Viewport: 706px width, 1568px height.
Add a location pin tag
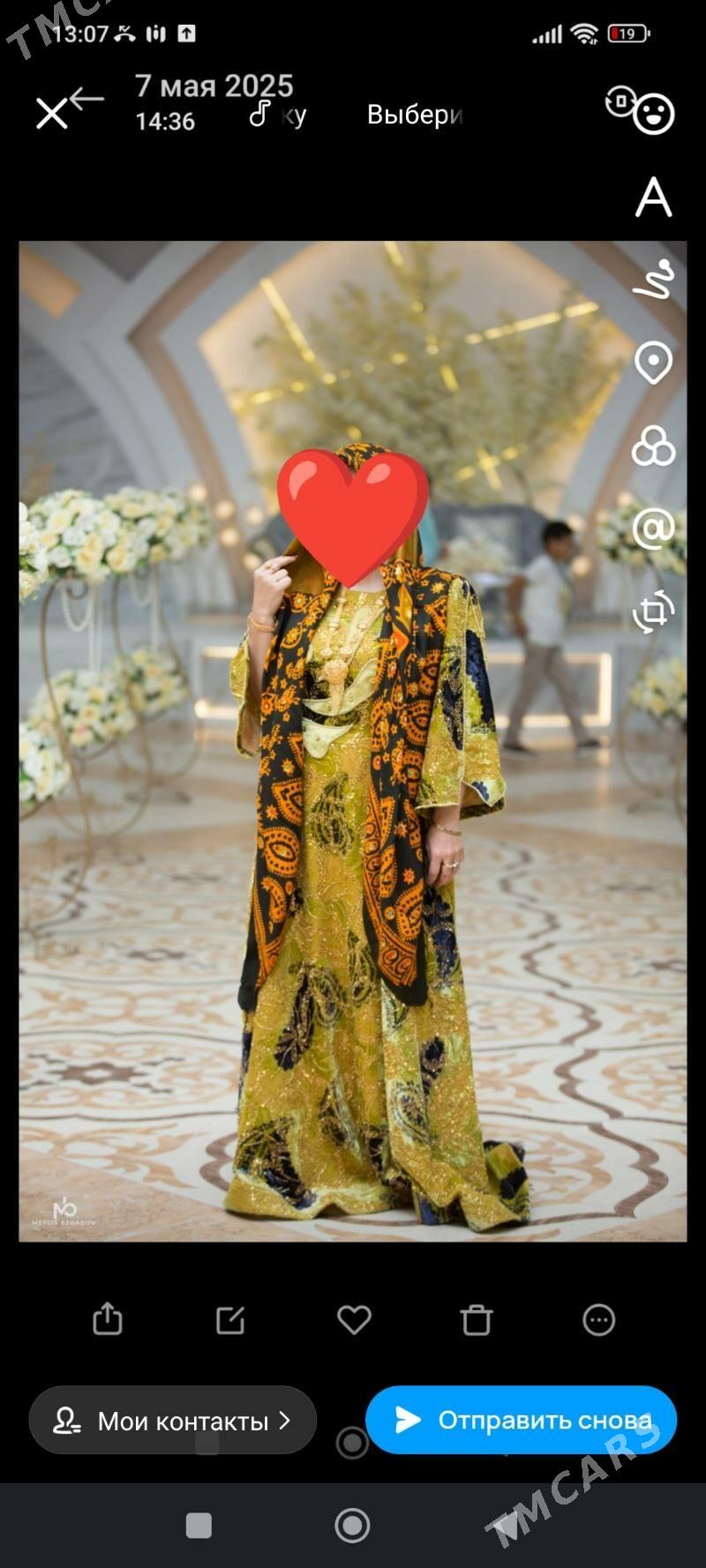(654, 363)
